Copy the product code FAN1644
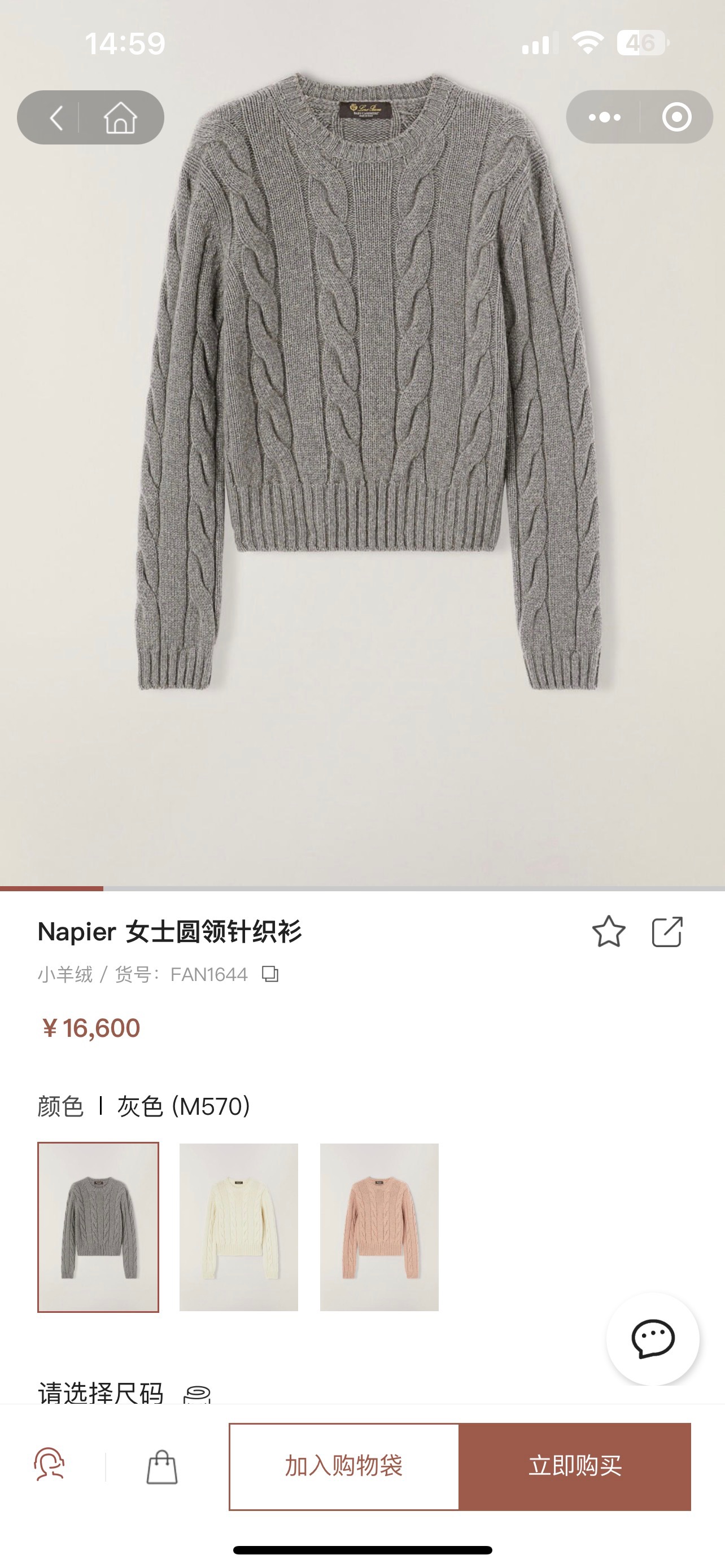The width and height of the screenshot is (725, 1568). [x=270, y=974]
